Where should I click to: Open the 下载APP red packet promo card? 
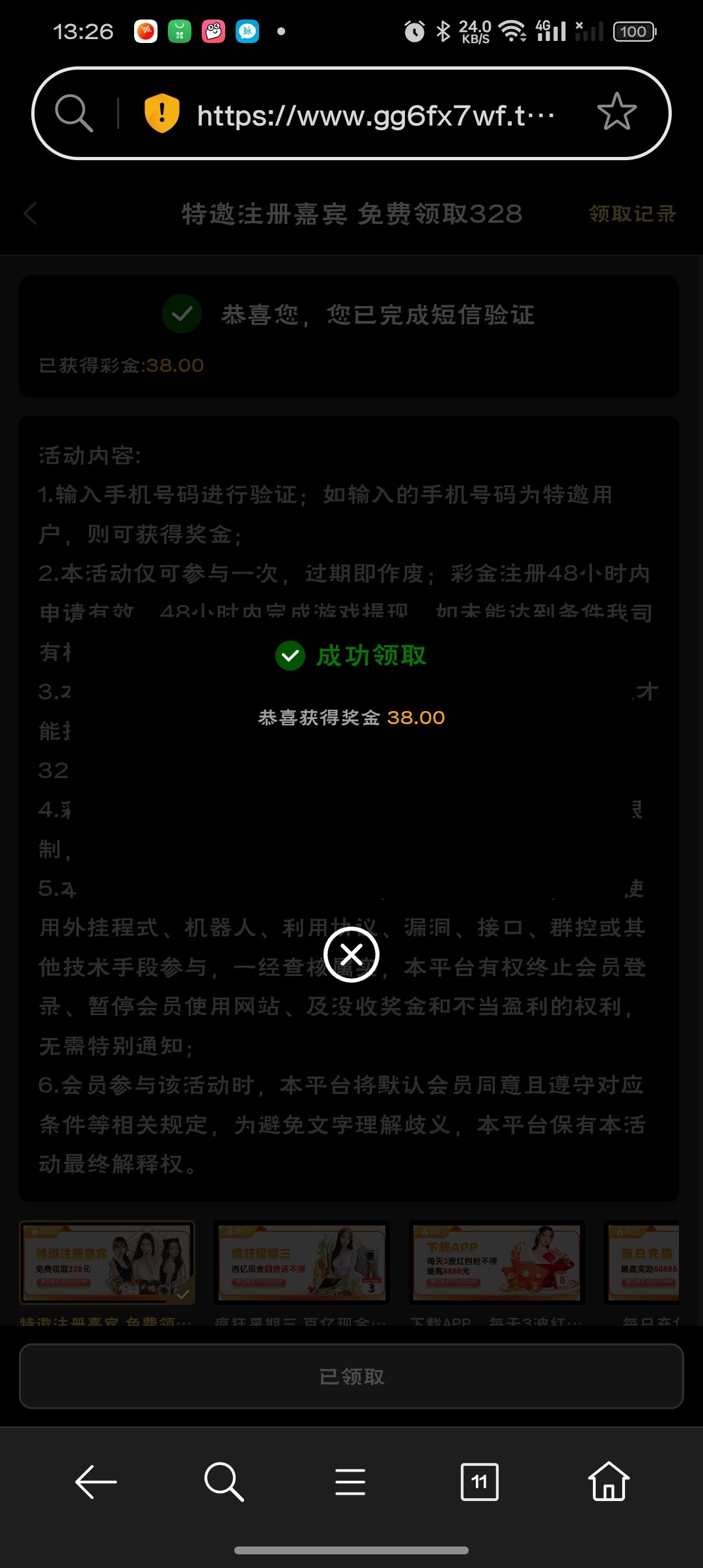point(497,1262)
